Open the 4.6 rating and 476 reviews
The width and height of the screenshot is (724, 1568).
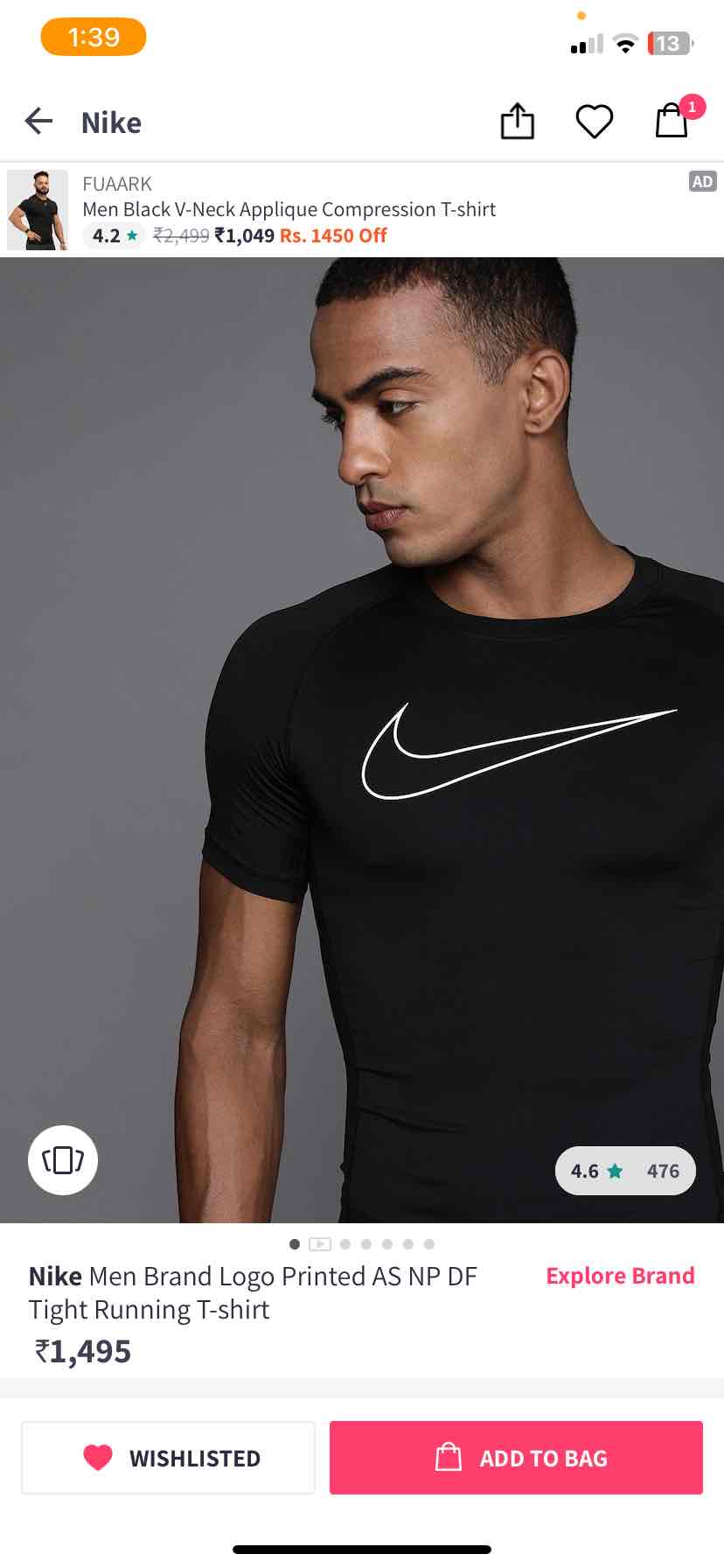point(625,1171)
